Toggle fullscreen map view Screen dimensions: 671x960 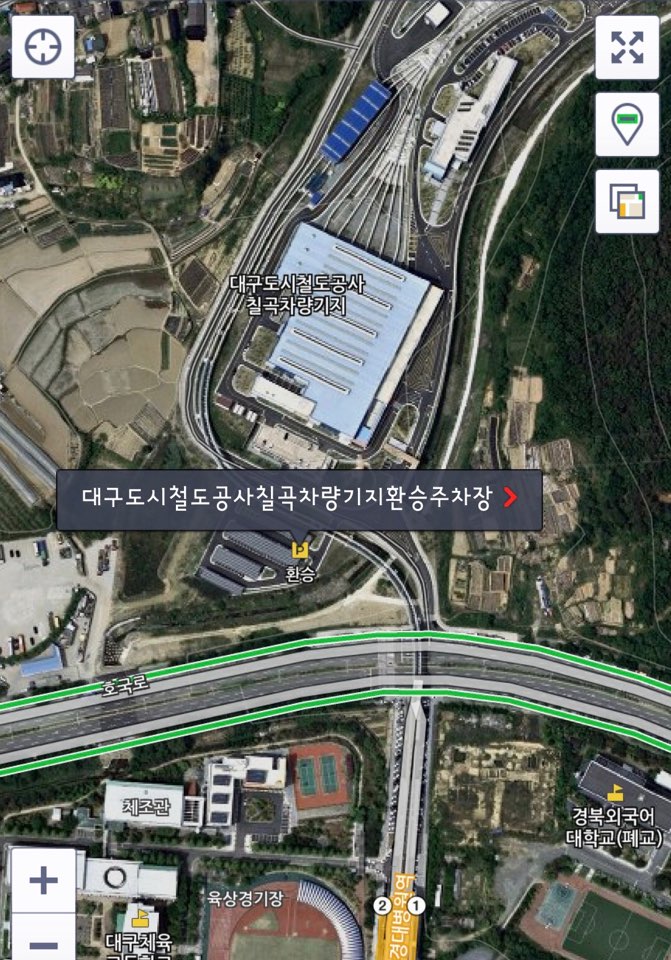[627, 47]
